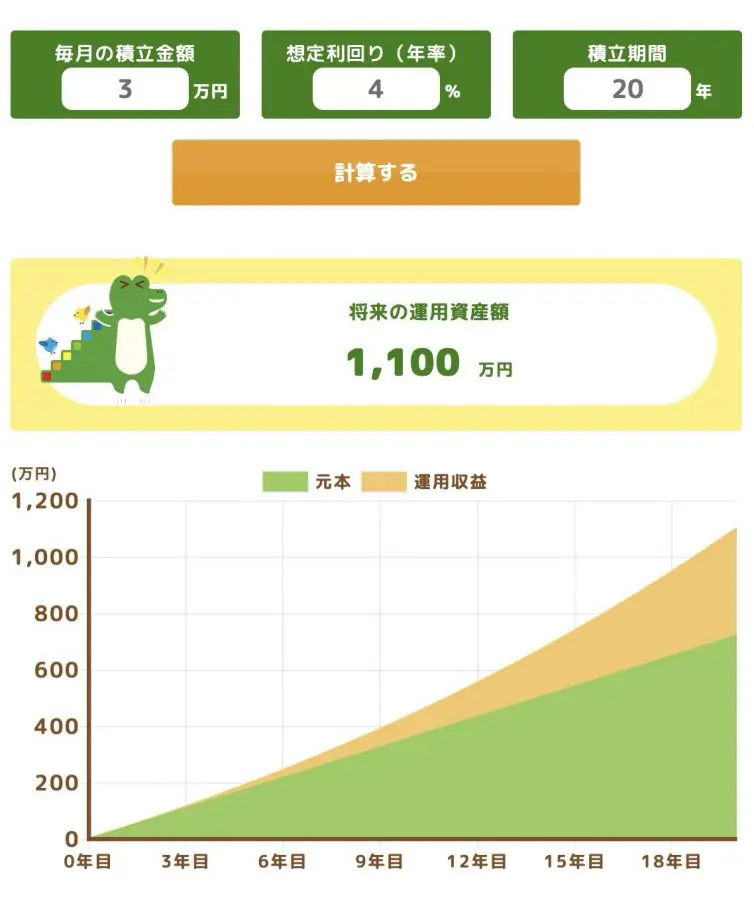This screenshot has width=754, height=900.
Task: Click the orange 運用収益 legend swatch
Action: 384,479
